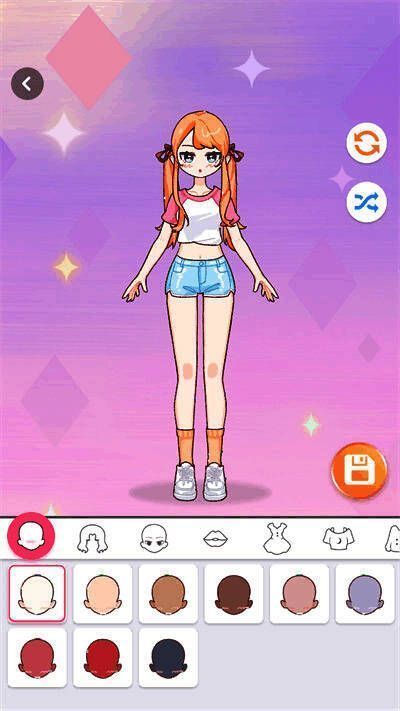Go back with the arrow button
The image size is (400, 711).
(27, 83)
